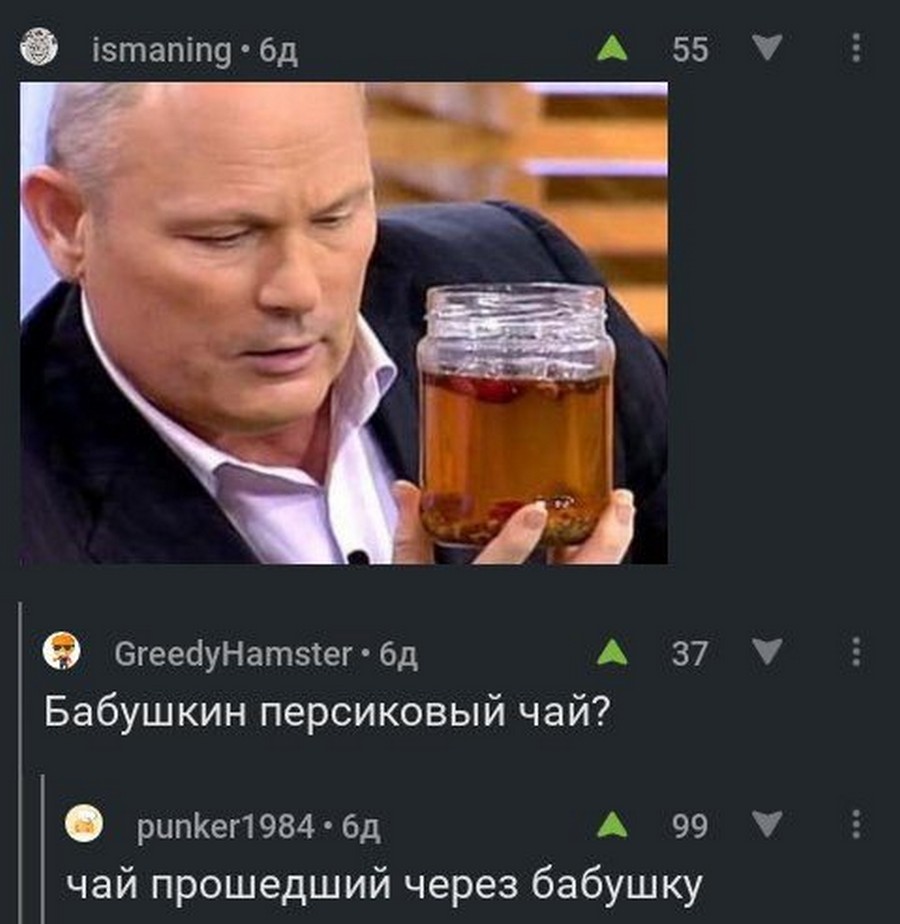Downvote GreedyHamster's comment
This screenshot has height=924, width=900.
pos(767,653)
